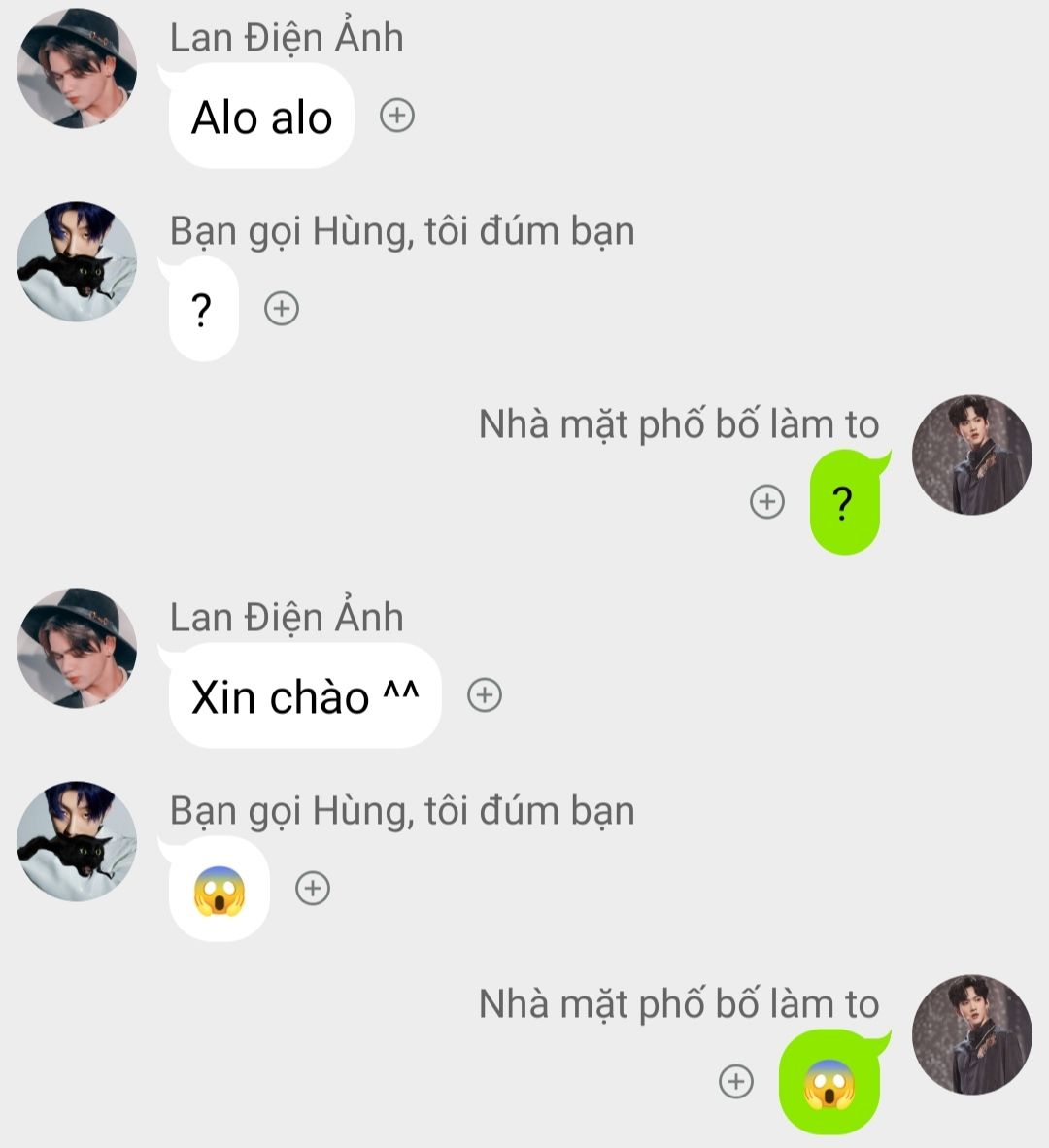Image resolution: width=1049 pixels, height=1148 pixels.
Task: Select the "Xin chào ^^" message bubble
Action: pyautogui.click(x=305, y=696)
